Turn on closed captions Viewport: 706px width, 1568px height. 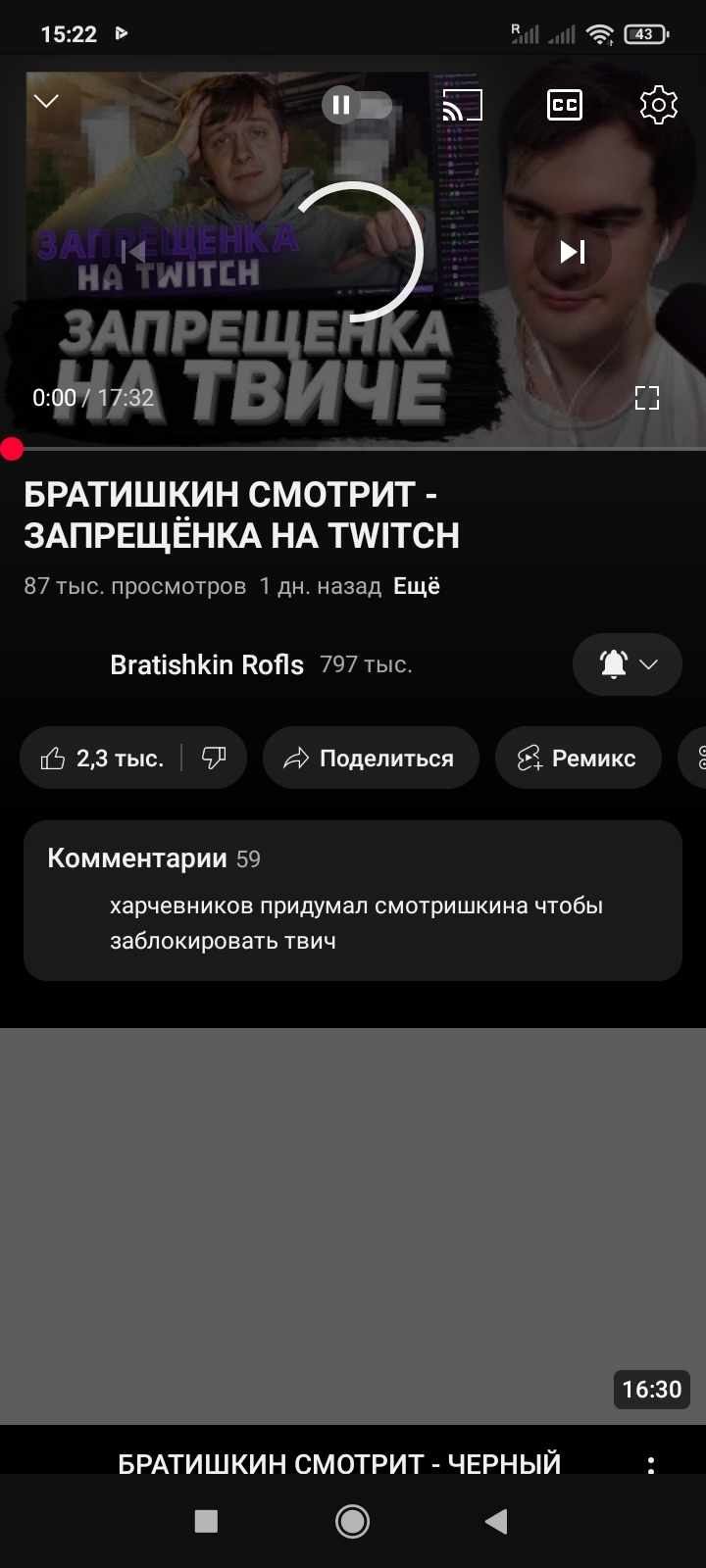click(565, 105)
